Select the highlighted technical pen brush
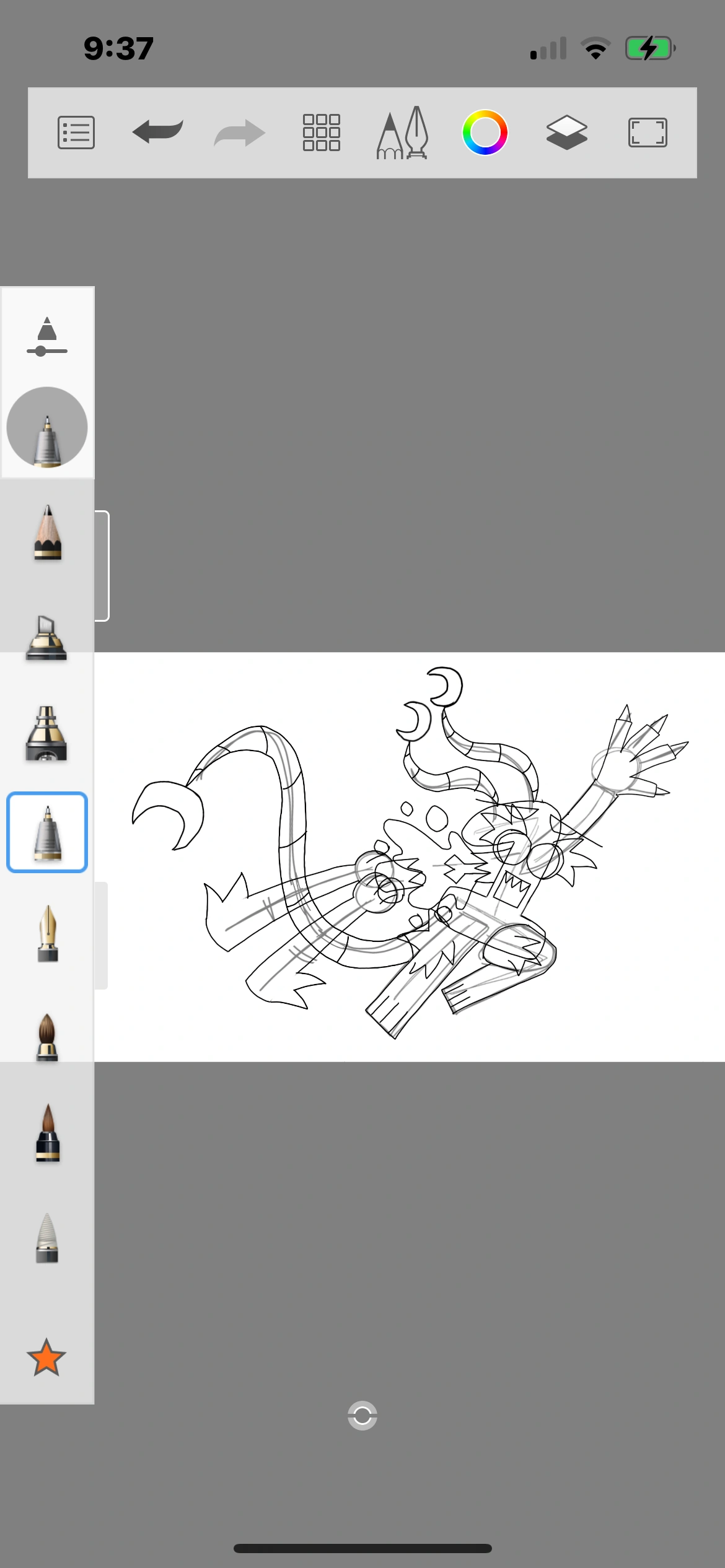 click(47, 832)
